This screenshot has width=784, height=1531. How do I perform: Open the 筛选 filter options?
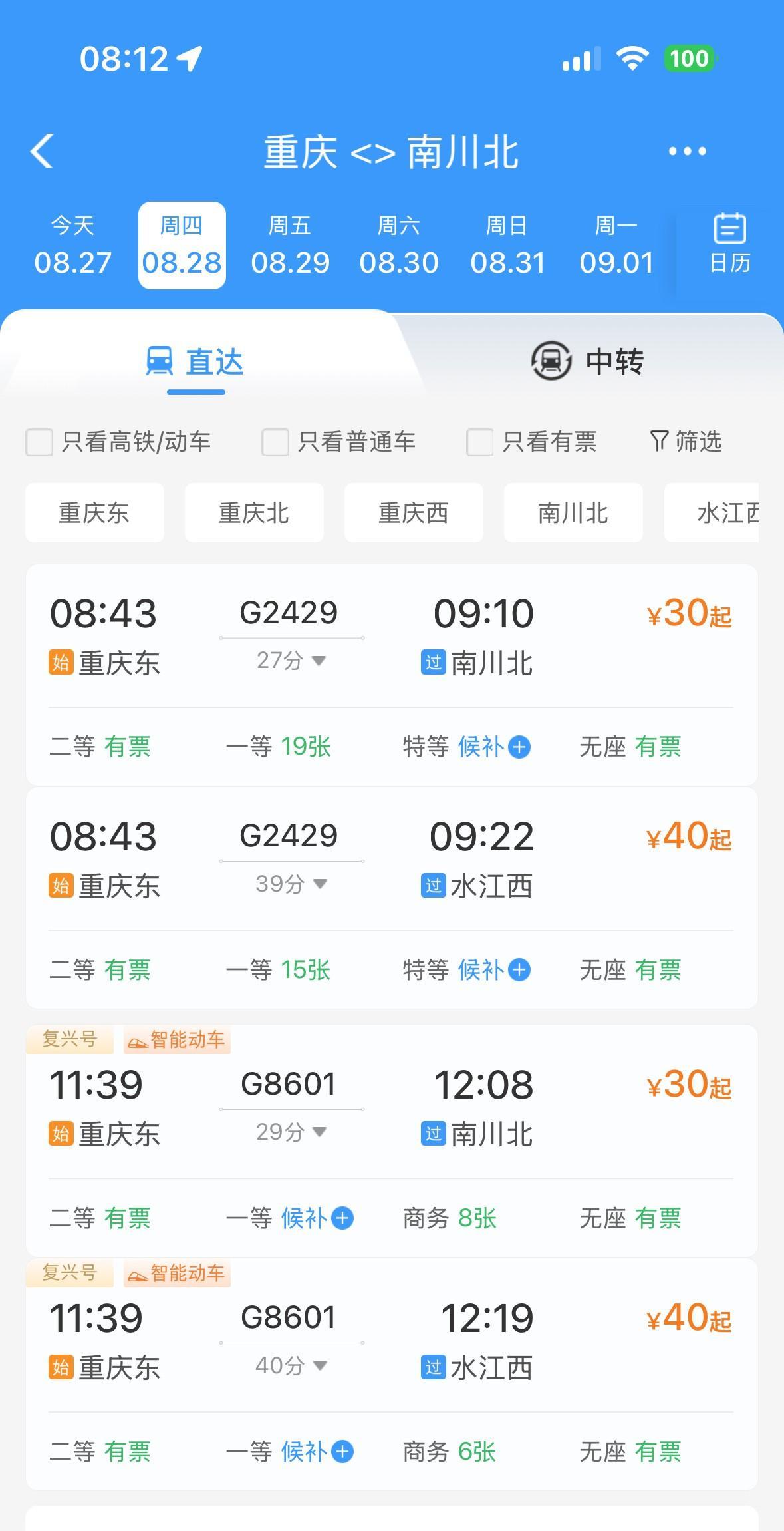coord(686,441)
